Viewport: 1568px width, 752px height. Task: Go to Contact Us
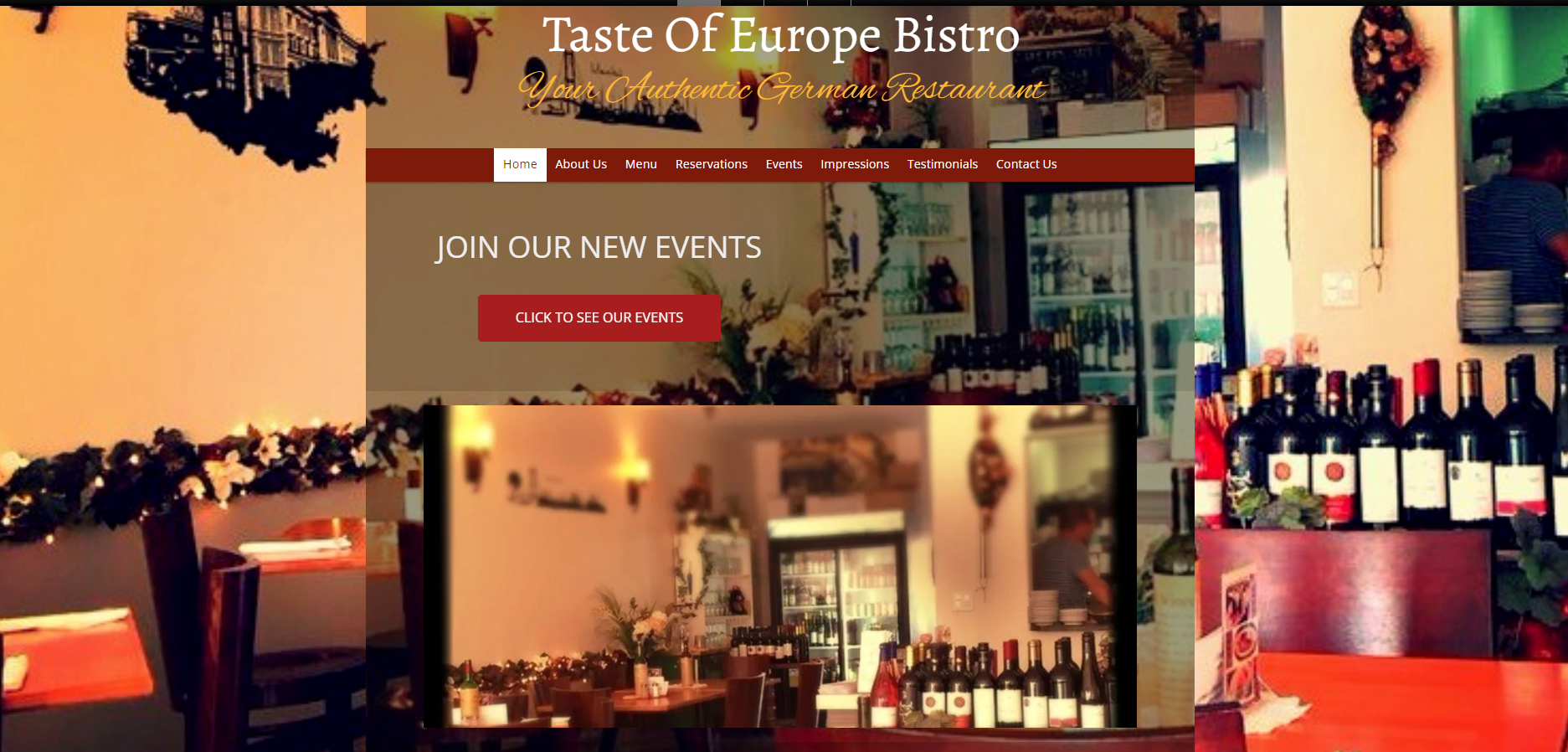pyautogui.click(x=1026, y=164)
